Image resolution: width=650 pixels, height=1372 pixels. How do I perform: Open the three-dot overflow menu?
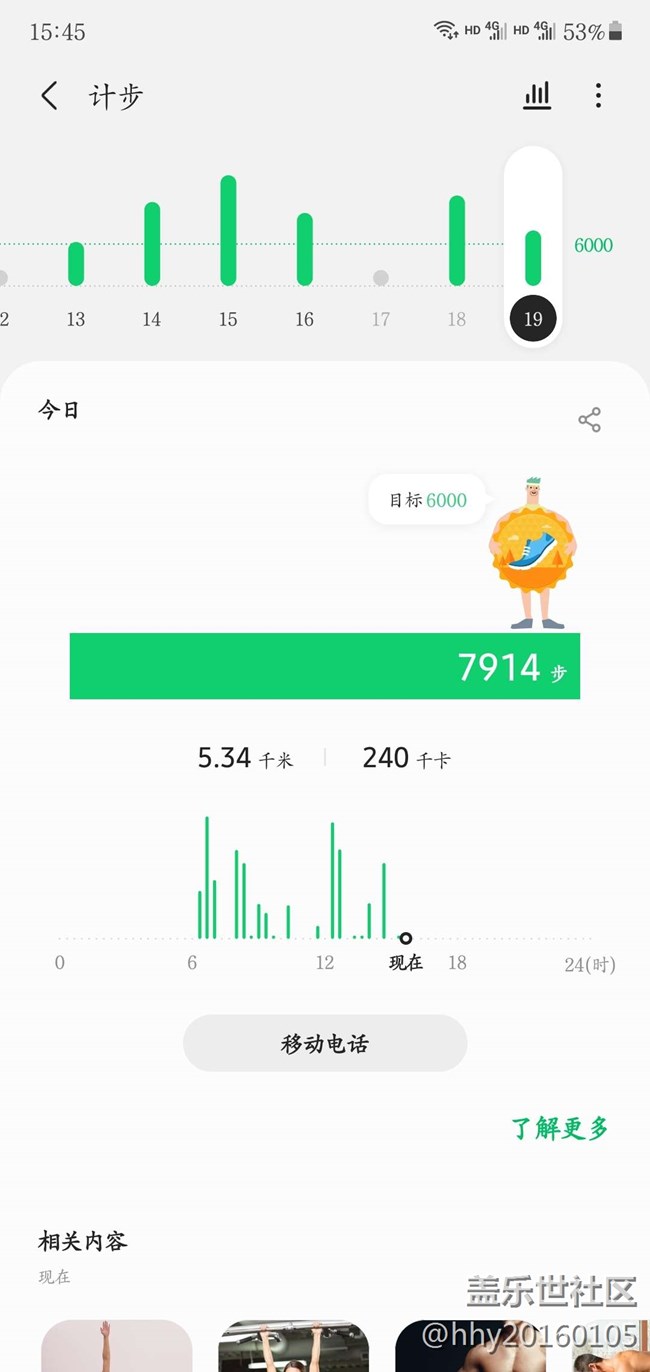pyautogui.click(x=598, y=96)
